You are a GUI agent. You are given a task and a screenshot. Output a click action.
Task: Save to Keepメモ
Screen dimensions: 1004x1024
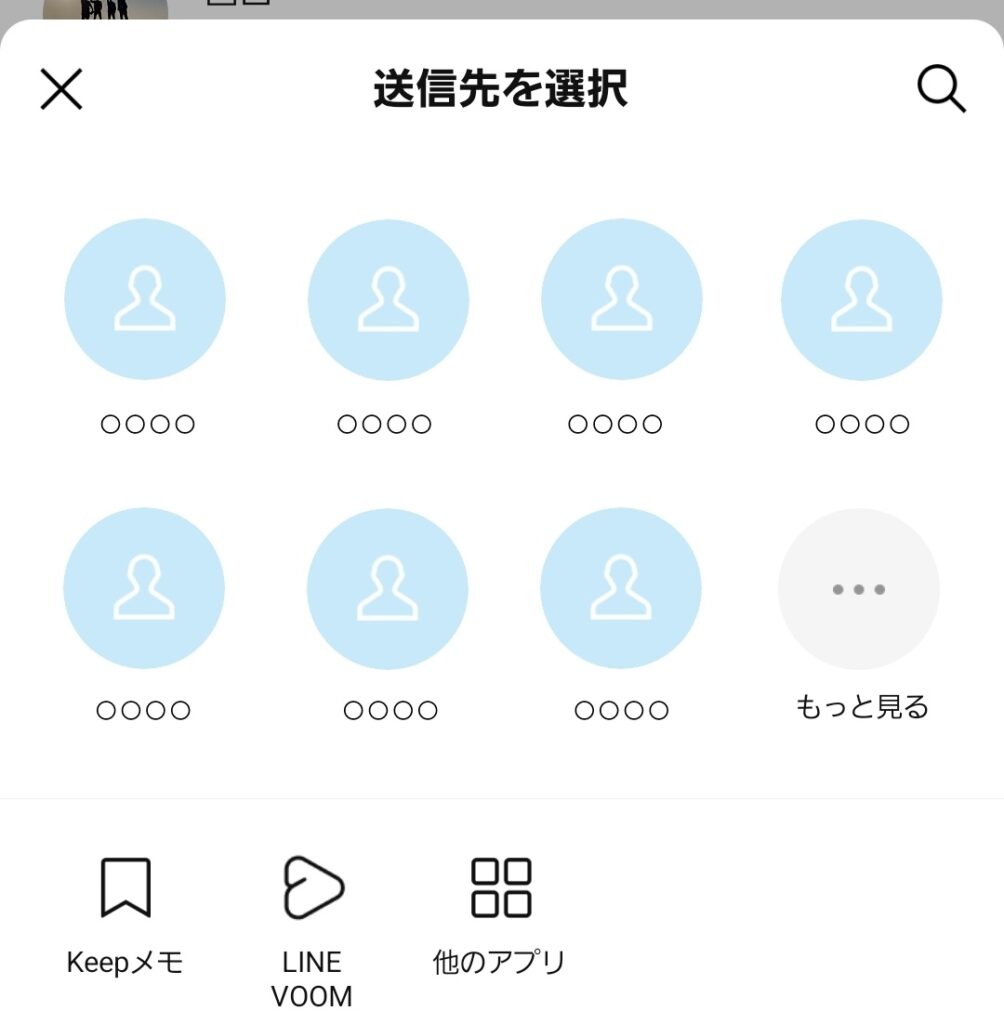[125, 888]
